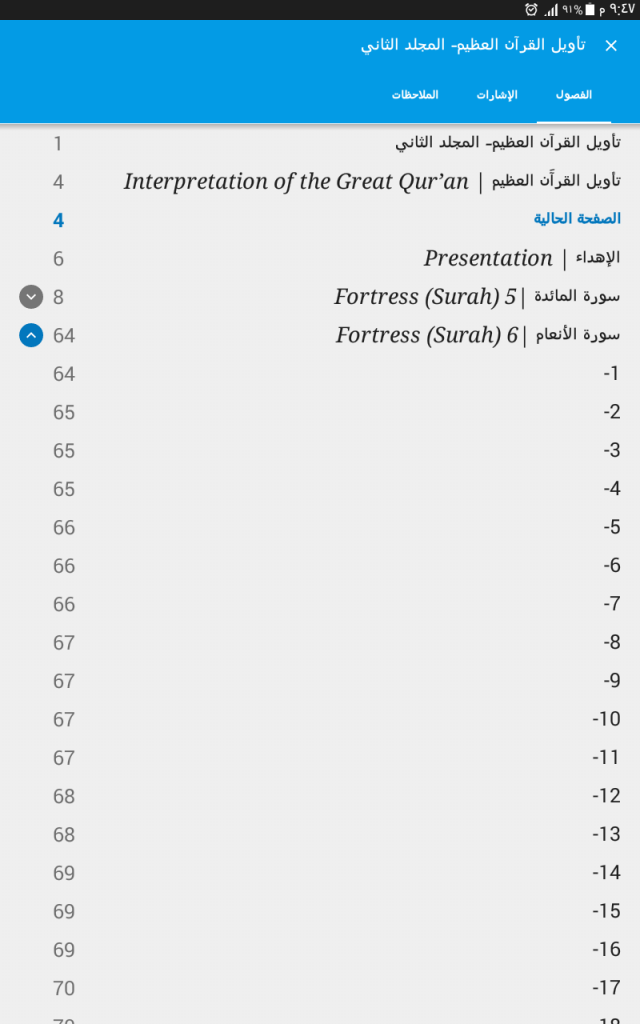Open the first entry on page 1
The width and height of the screenshot is (640, 1024).
pos(320,143)
